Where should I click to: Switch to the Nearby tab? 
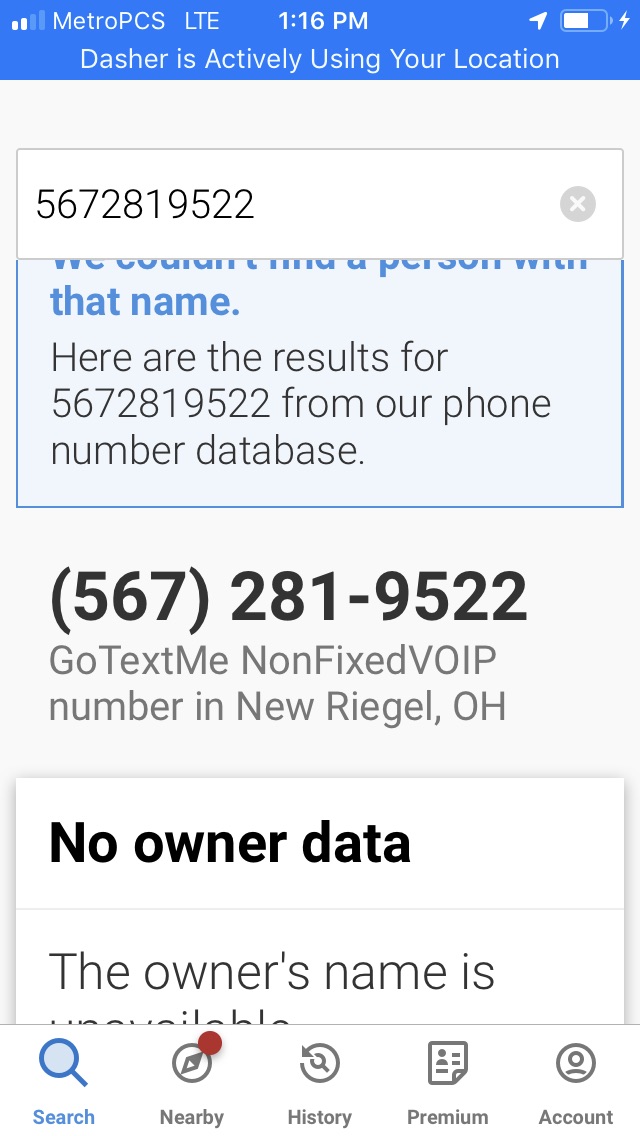192,1081
